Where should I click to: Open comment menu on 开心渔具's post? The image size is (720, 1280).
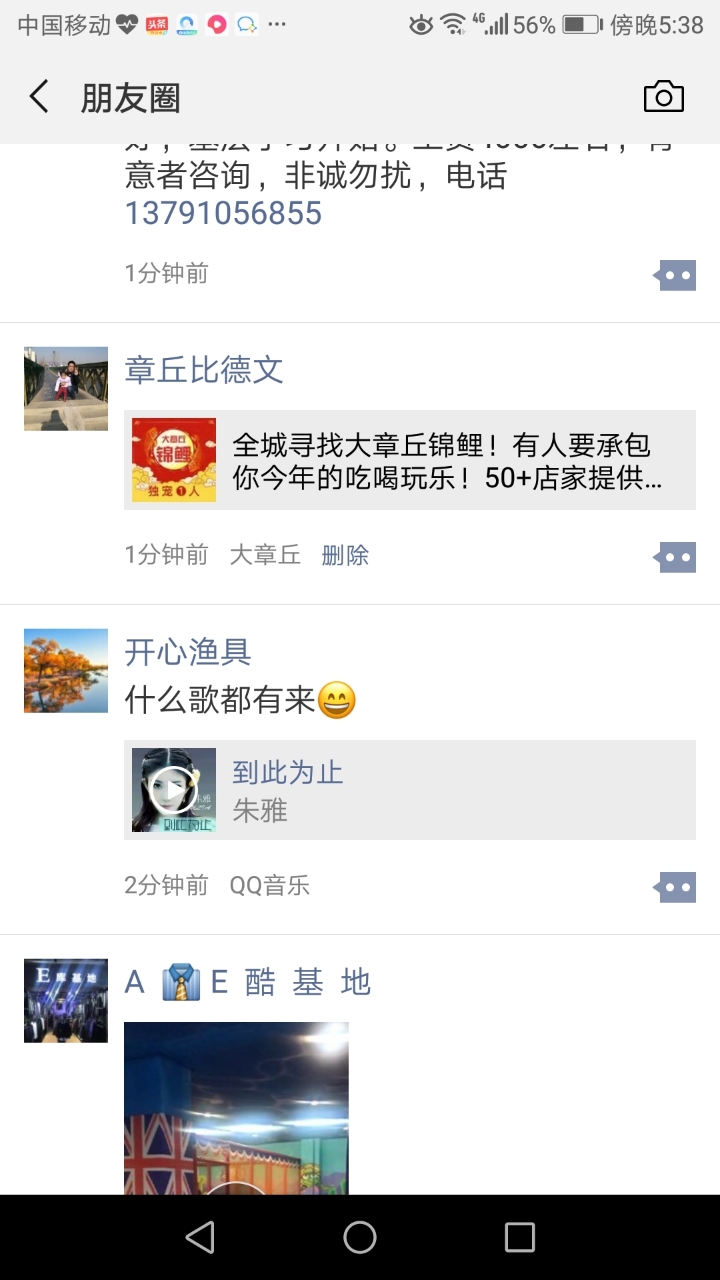coord(675,887)
